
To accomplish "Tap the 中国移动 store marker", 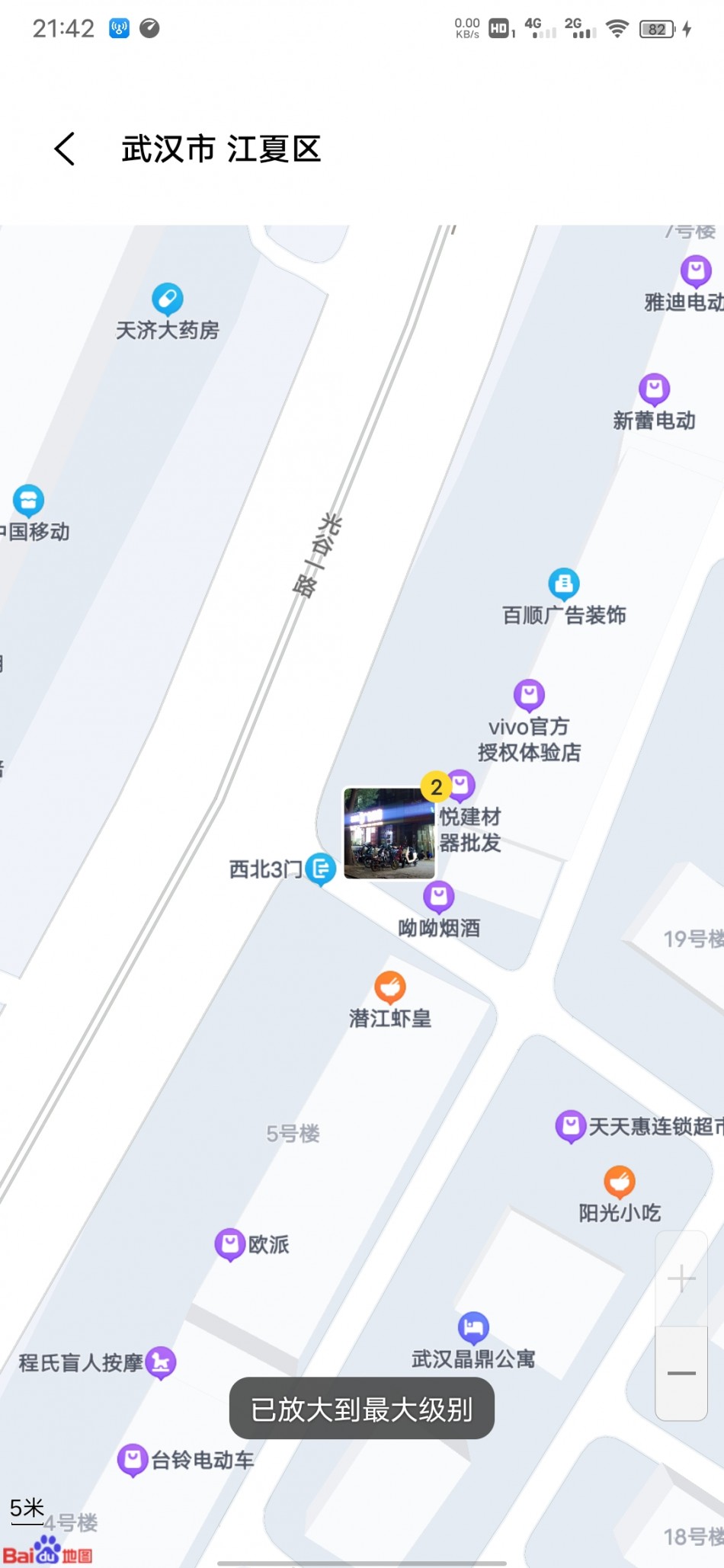I will 29,501.
